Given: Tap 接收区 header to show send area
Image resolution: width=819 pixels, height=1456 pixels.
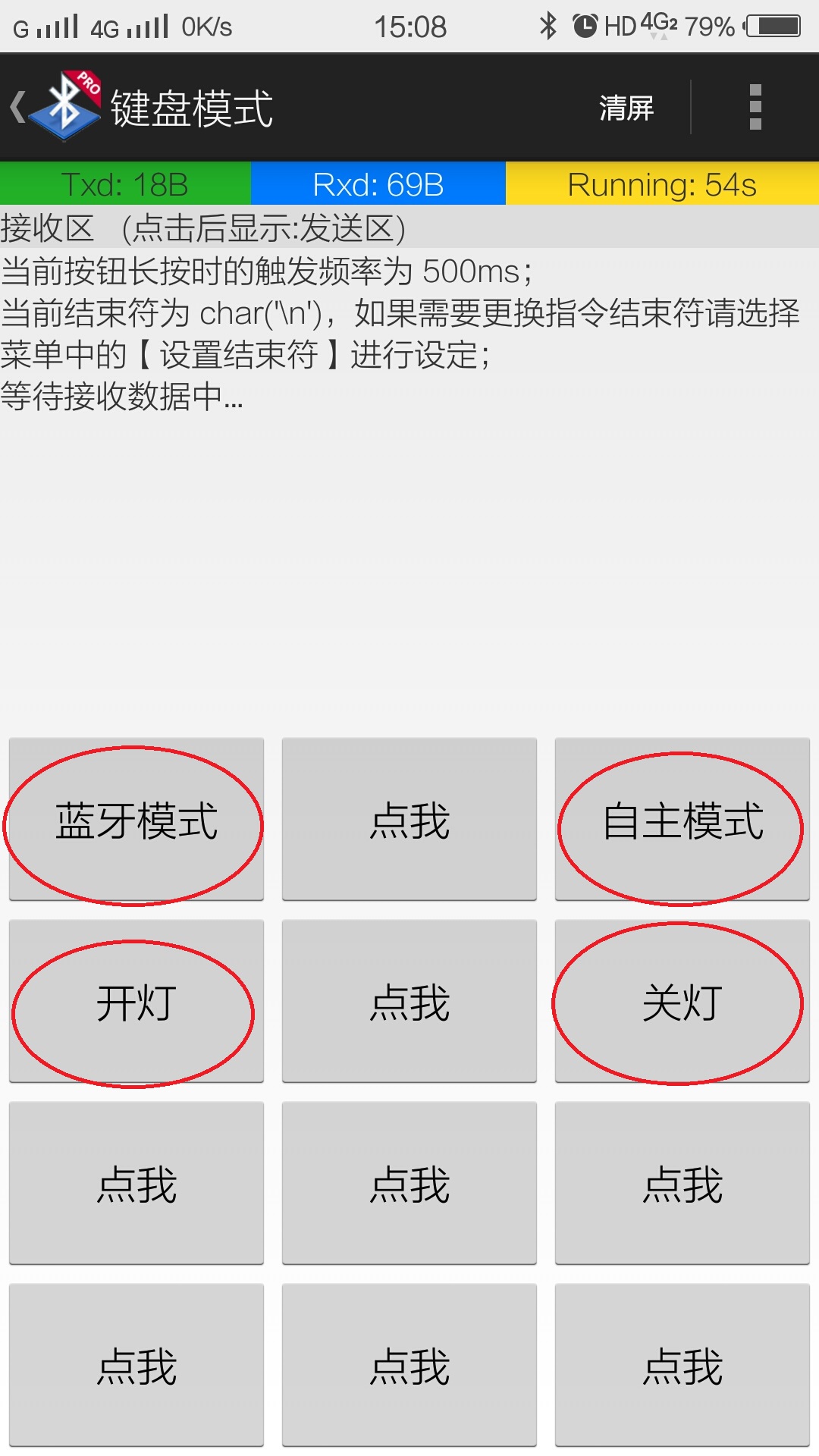Looking at the screenshot, I should tap(409, 227).
